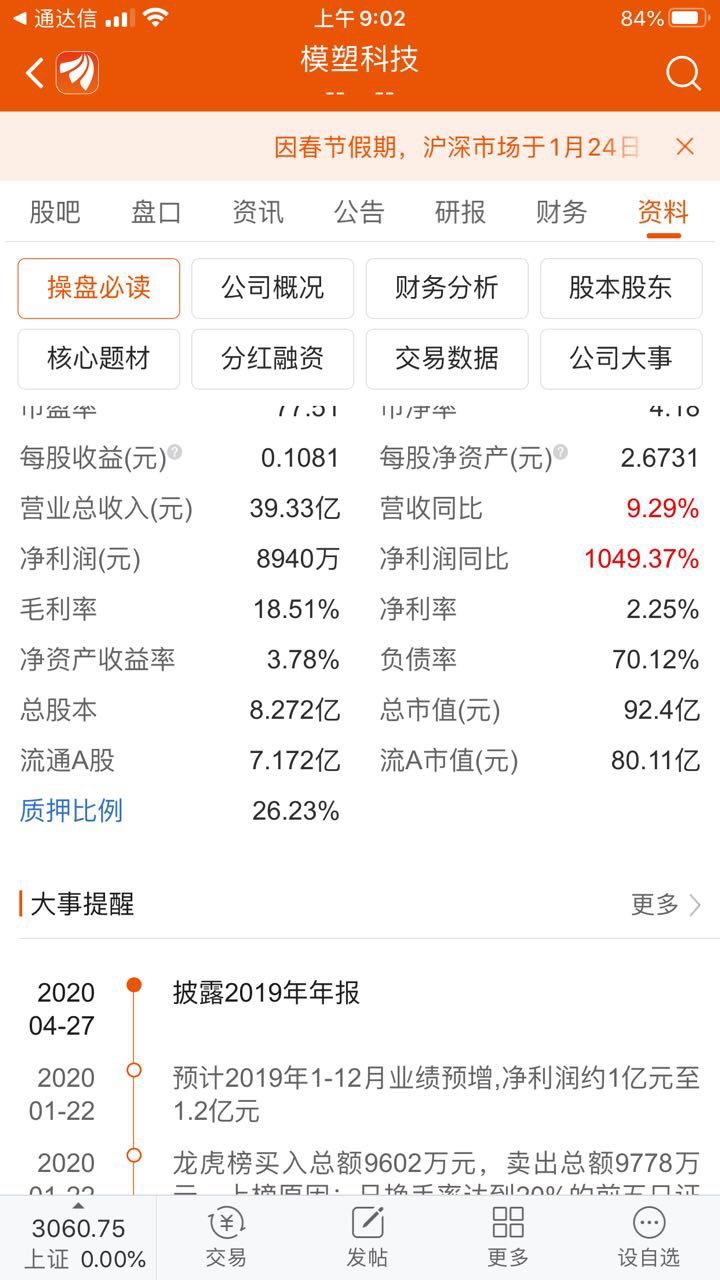Open 财务分析 section

[x=447, y=288]
